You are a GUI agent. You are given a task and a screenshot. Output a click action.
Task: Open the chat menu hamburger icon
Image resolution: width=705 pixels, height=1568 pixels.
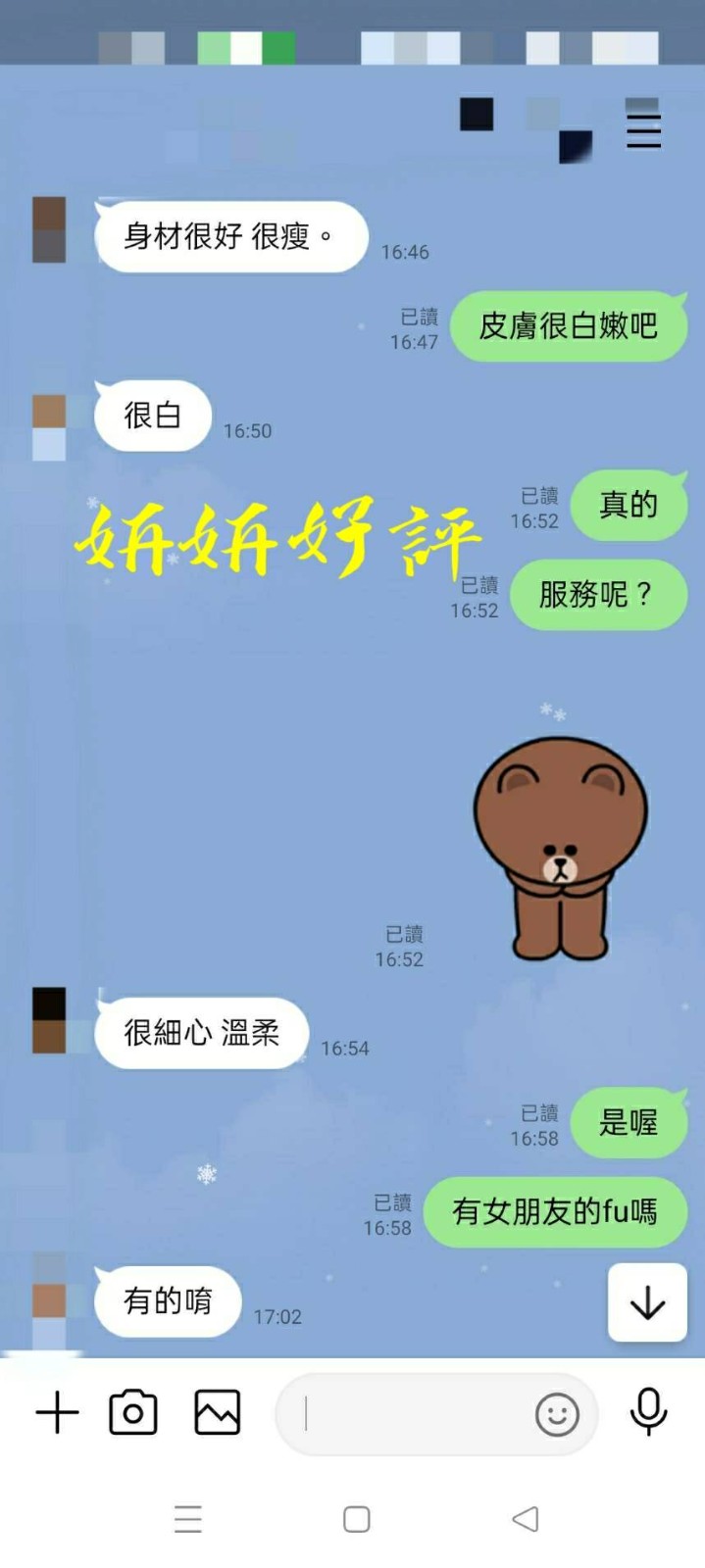[x=643, y=129]
